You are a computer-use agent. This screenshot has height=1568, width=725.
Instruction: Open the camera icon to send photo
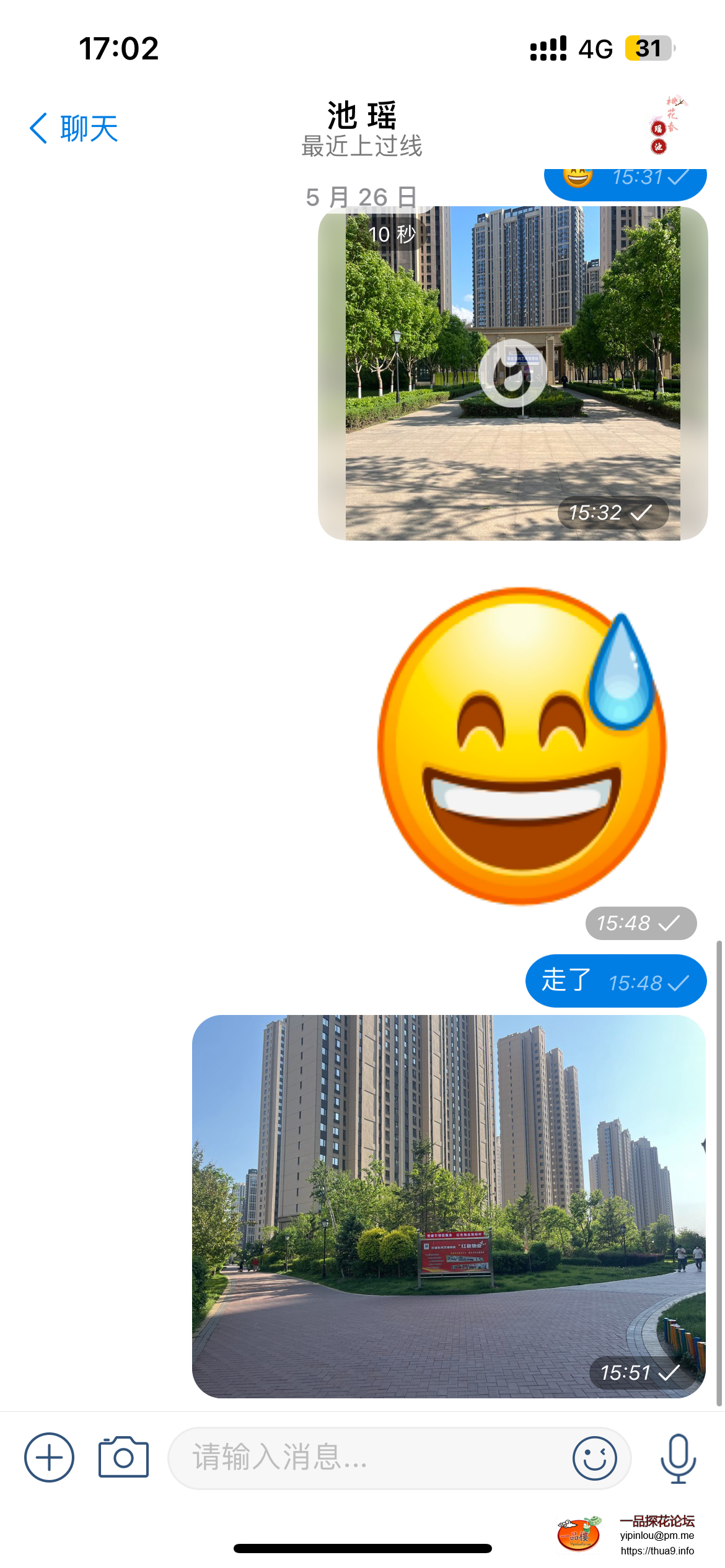pos(122,1458)
